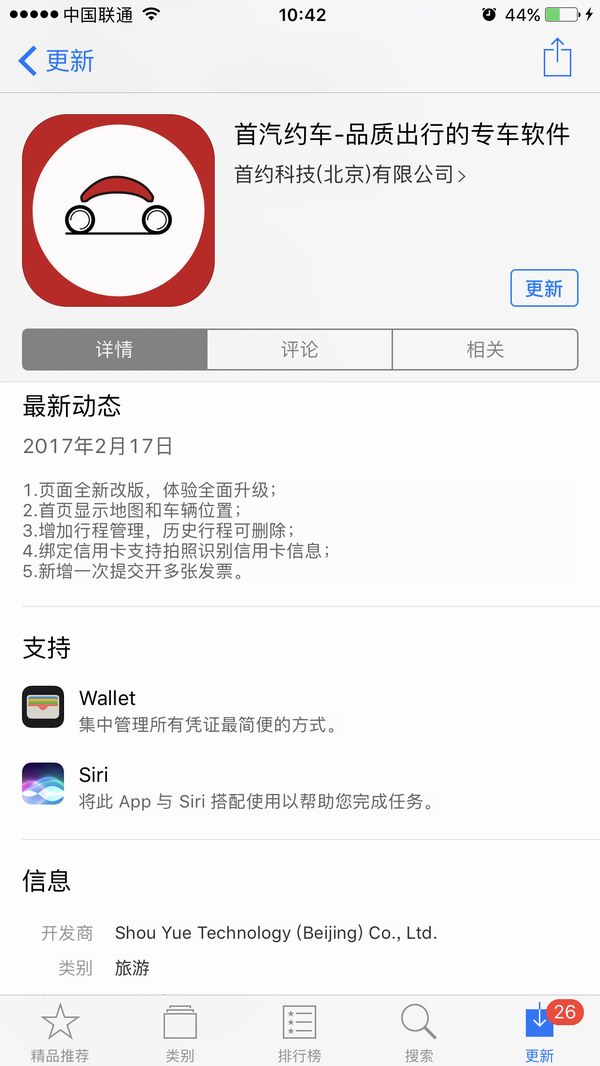Select the 详情 segment
600x1066 pixels.
coord(115,350)
